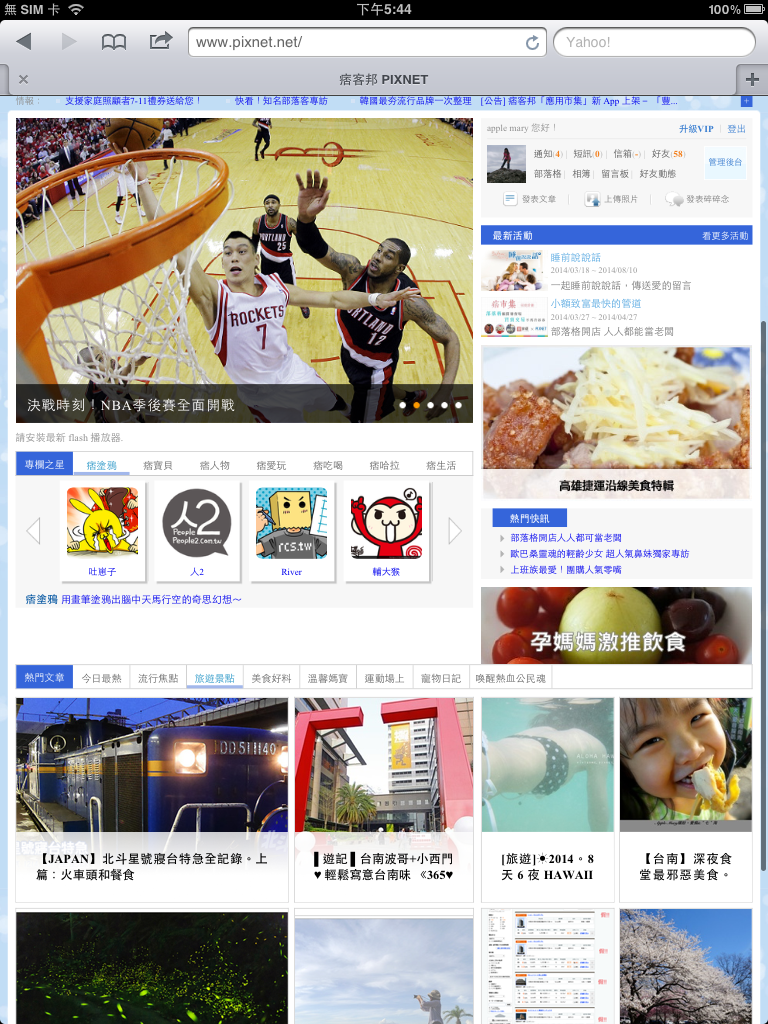The image size is (768, 1024).
Task: Go back to the previous page
Action: click(24, 42)
